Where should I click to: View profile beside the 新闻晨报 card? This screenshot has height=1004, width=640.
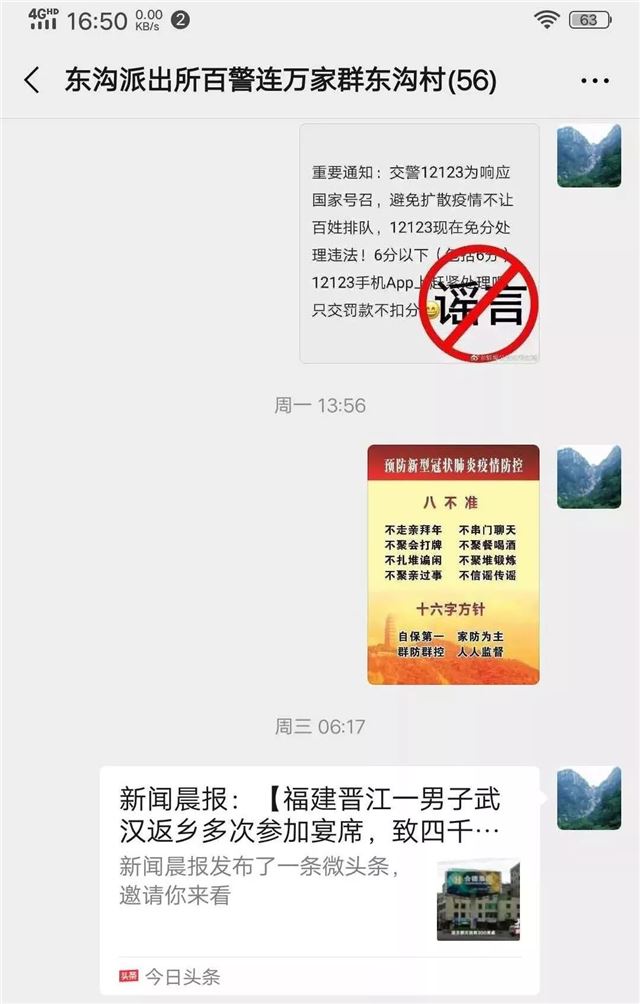[588, 797]
